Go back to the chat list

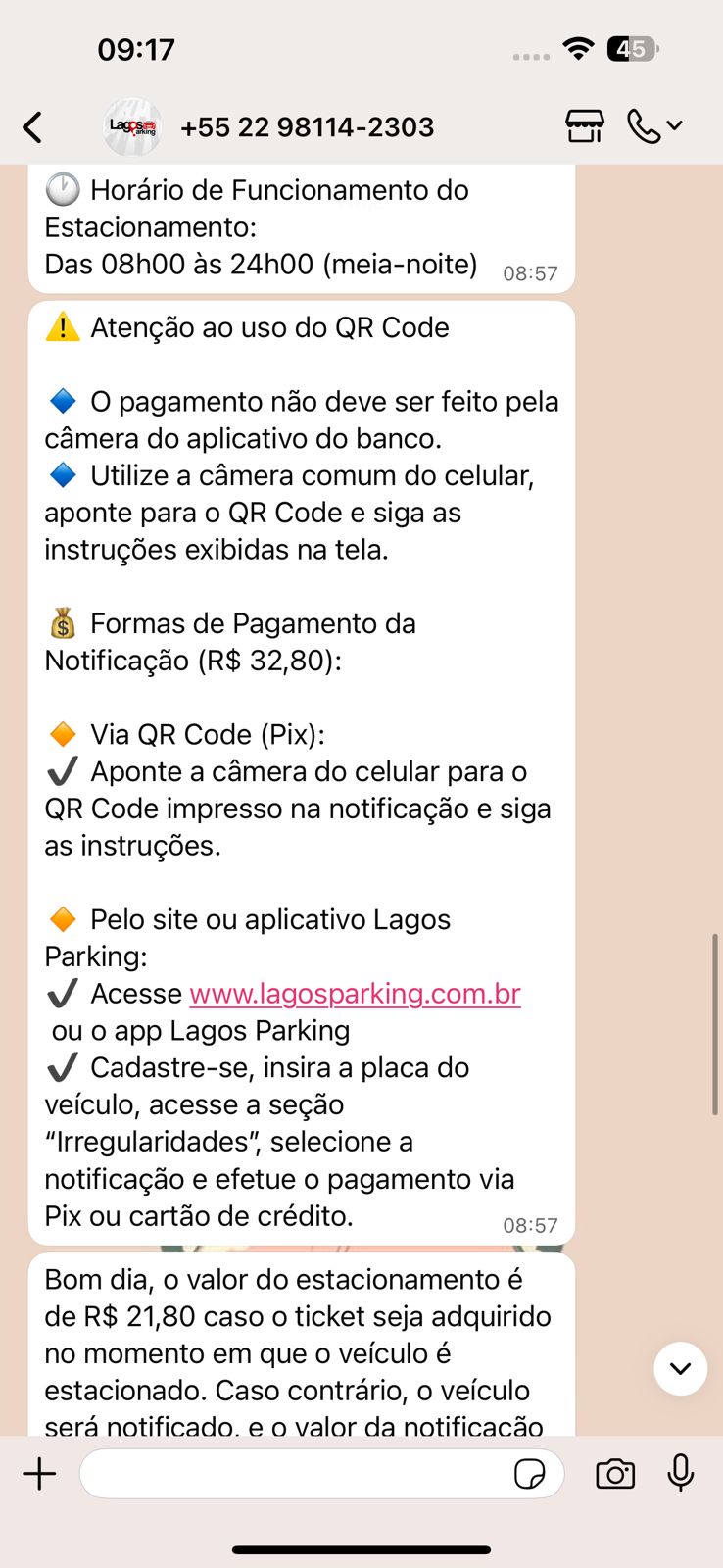click(32, 127)
